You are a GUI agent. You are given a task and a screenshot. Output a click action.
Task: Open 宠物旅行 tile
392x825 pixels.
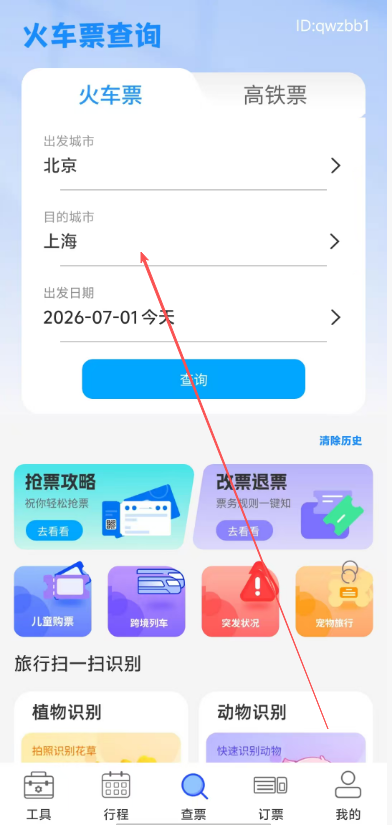(x=334, y=600)
